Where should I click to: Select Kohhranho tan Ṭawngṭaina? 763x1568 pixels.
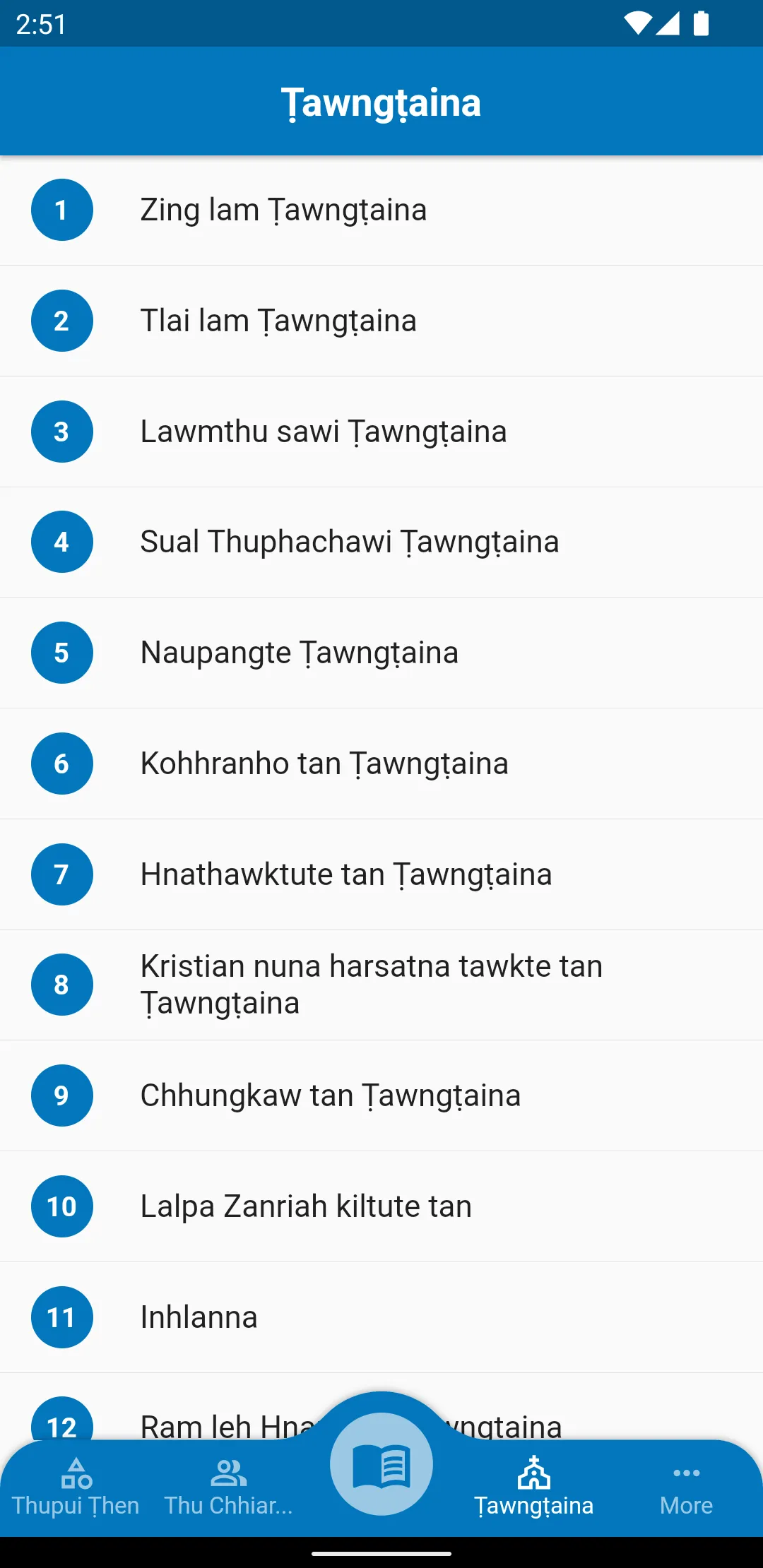click(324, 764)
